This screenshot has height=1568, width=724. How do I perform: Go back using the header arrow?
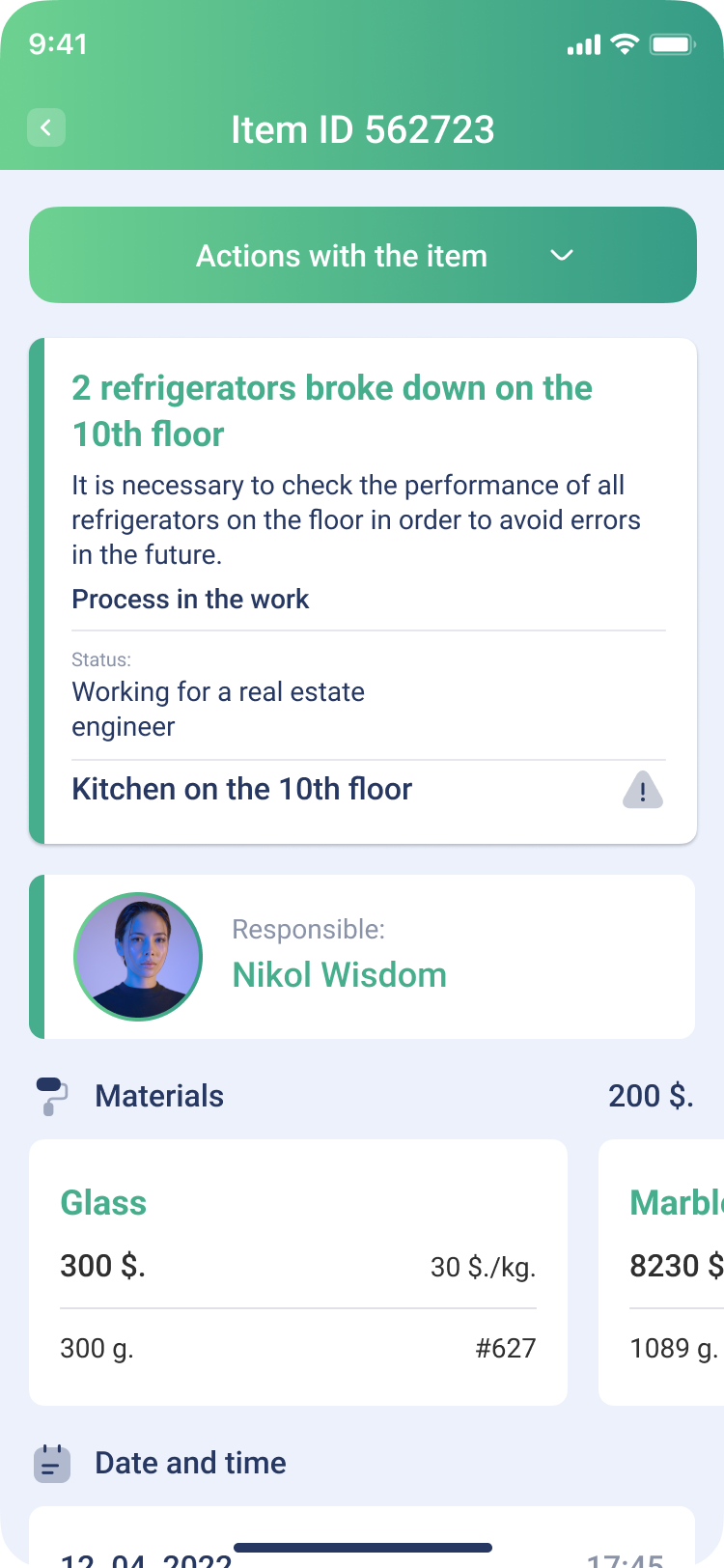click(x=46, y=127)
